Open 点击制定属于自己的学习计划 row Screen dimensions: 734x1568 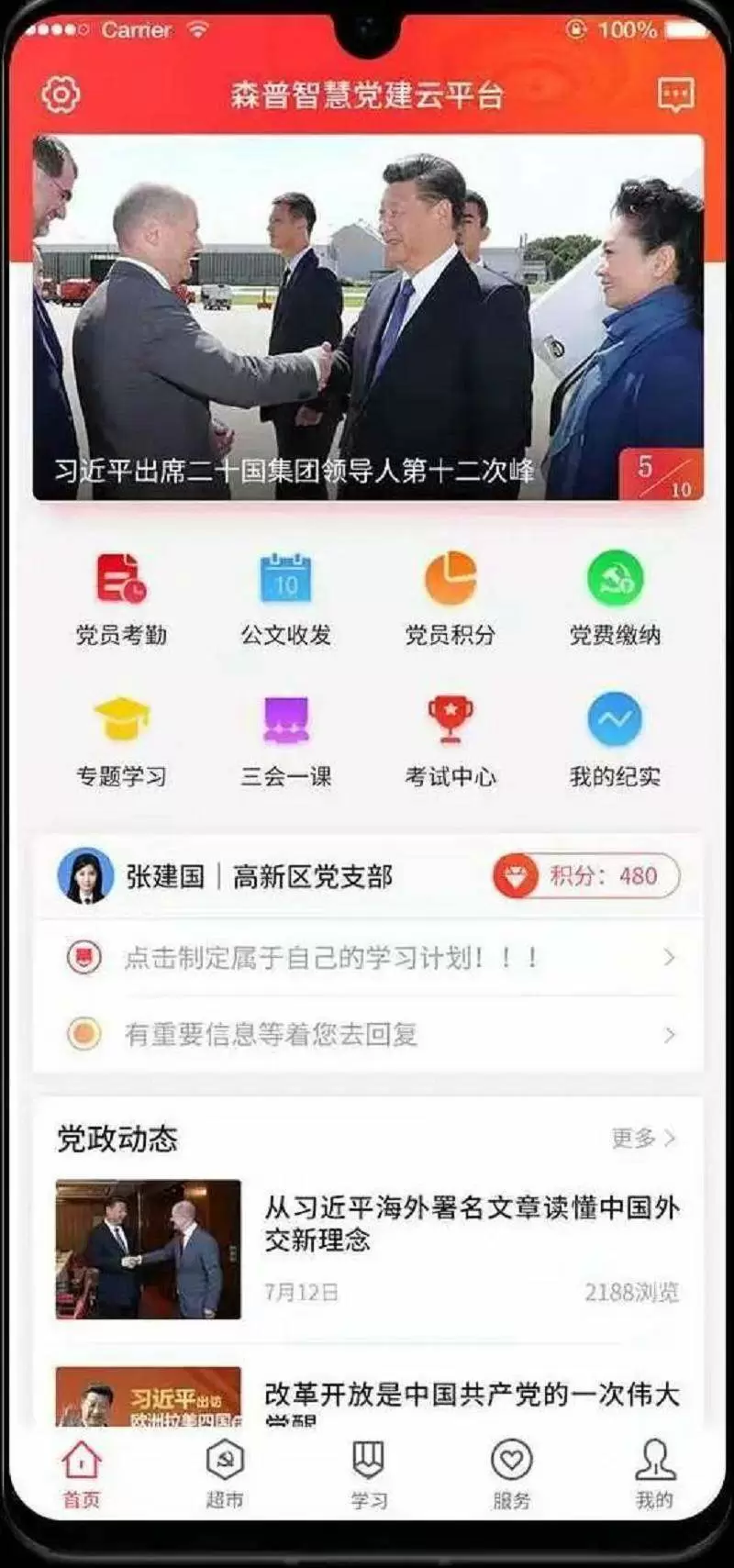pos(367,958)
